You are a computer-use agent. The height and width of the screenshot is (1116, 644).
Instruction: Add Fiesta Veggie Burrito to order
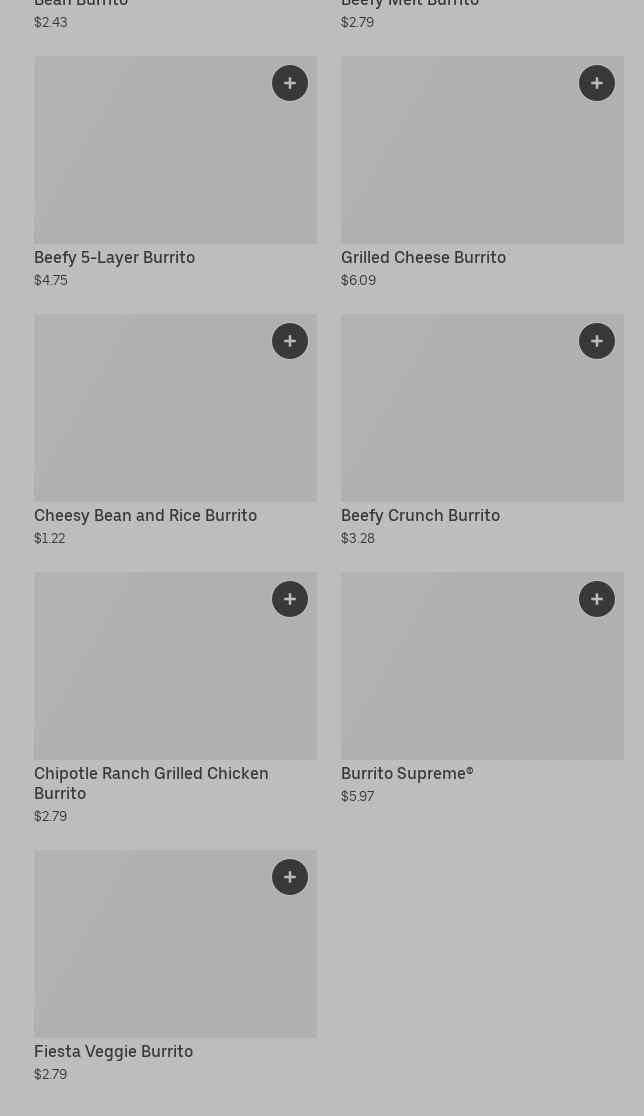pyautogui.click(x=290, y=877)
